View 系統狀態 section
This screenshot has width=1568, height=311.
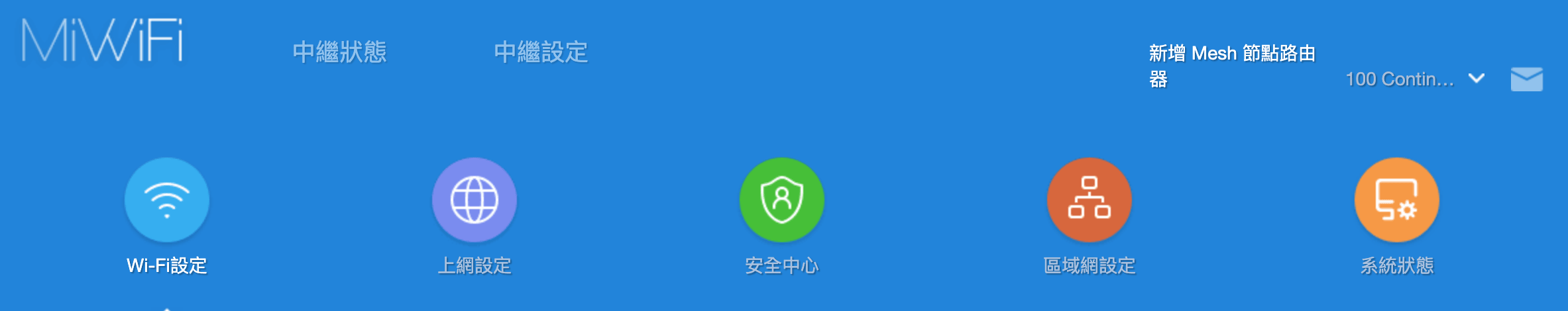[x=1397, y=200]
